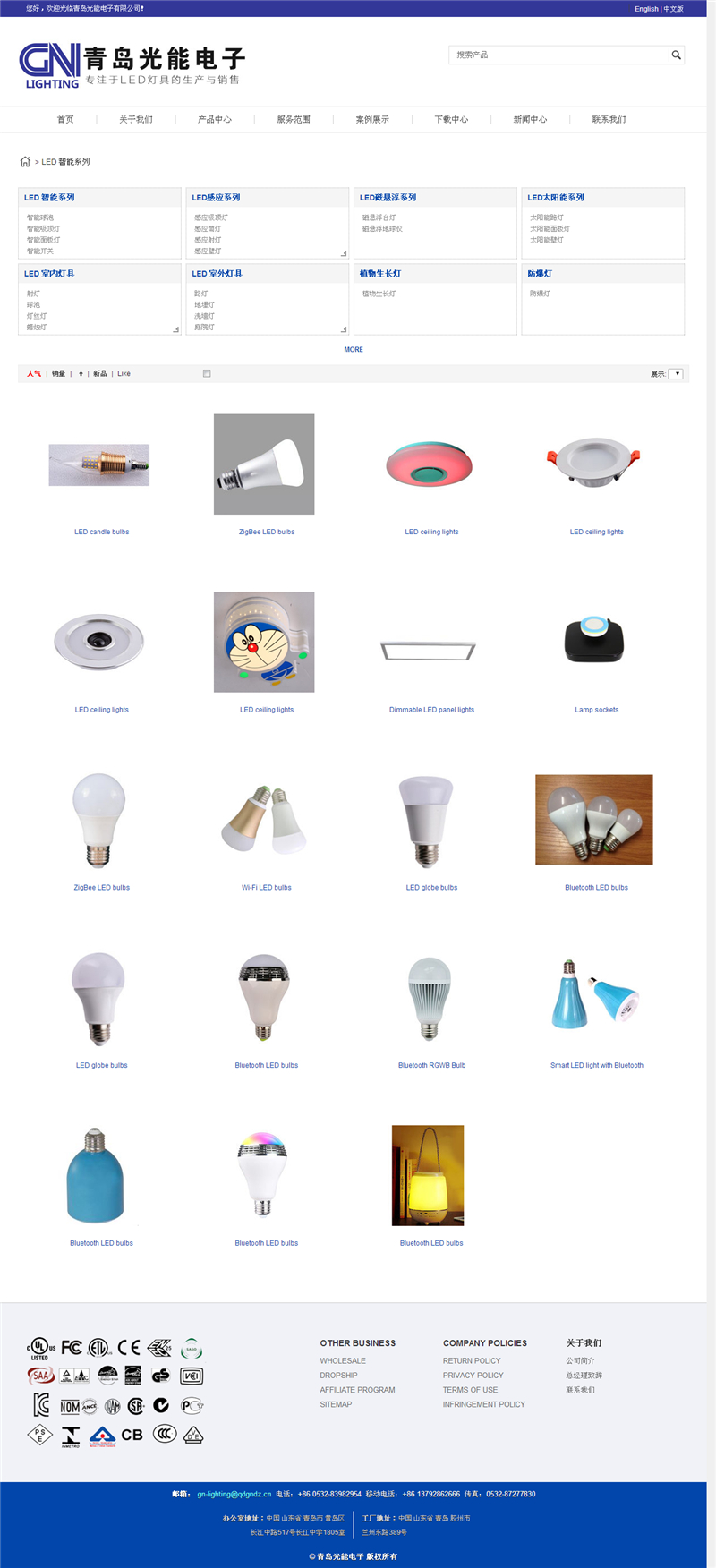Open the LED candle bulbs product

pos(101,532)
